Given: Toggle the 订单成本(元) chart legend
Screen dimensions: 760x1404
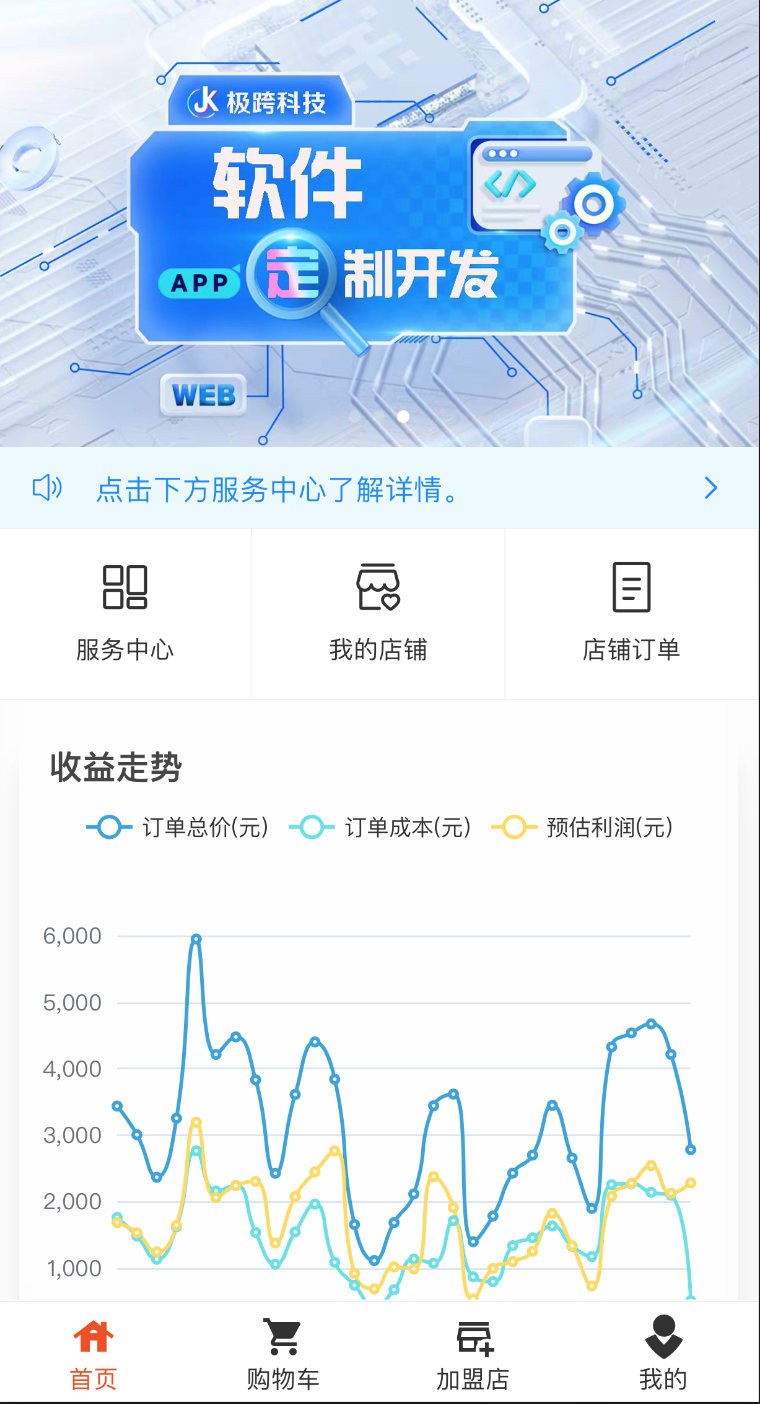Looking at the screenshot, I should click(381, 828).
